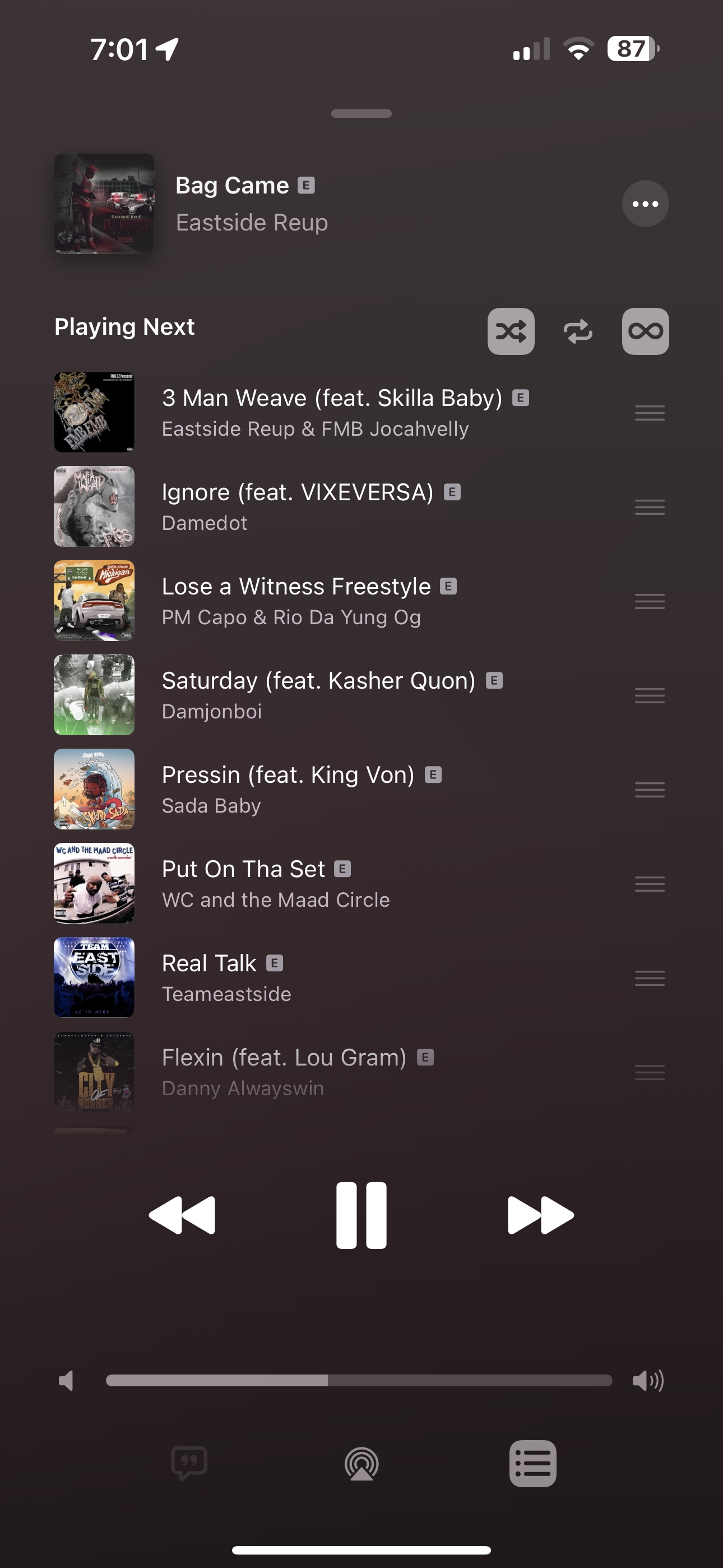Open the more options menu for Bag Came

[x=645, y=204]
